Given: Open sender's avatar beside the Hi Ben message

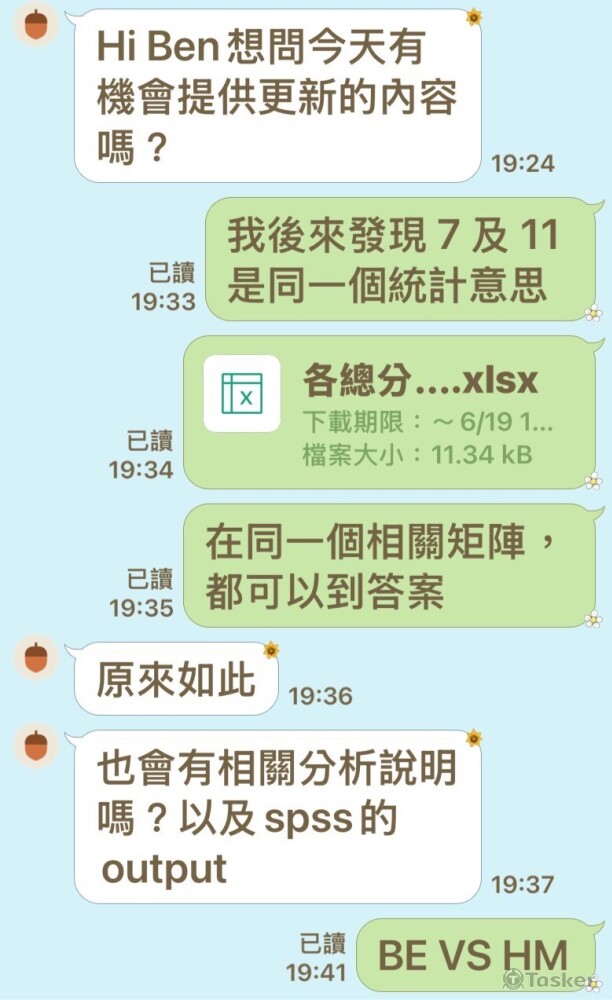Looking at the screenshot, I should point(36,26).
